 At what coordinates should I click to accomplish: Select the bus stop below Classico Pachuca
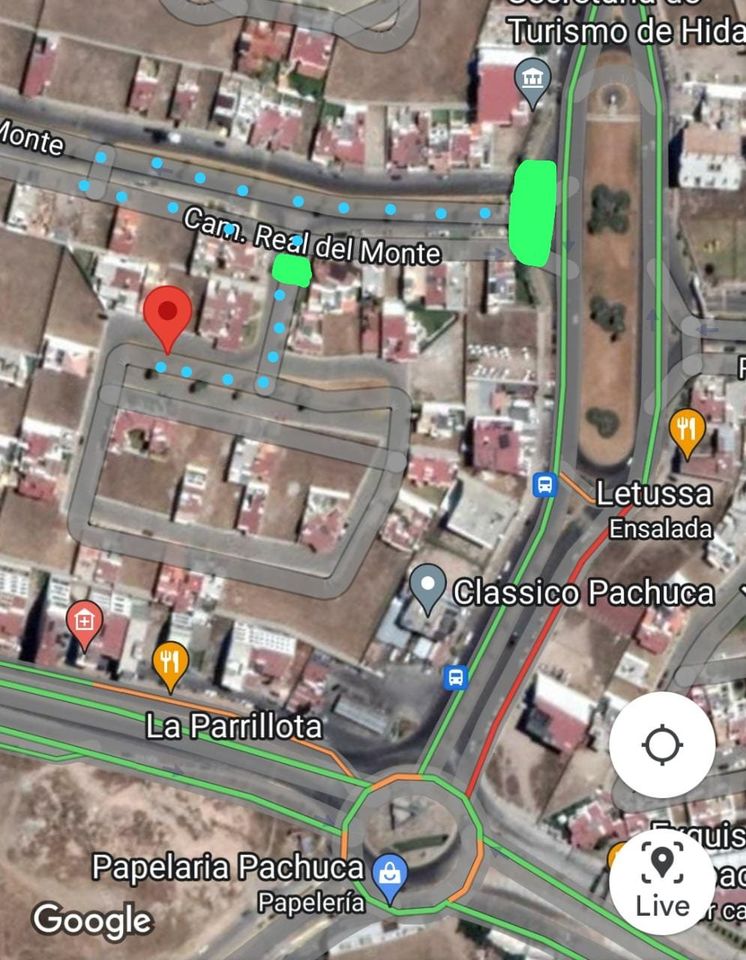(456, 677)
